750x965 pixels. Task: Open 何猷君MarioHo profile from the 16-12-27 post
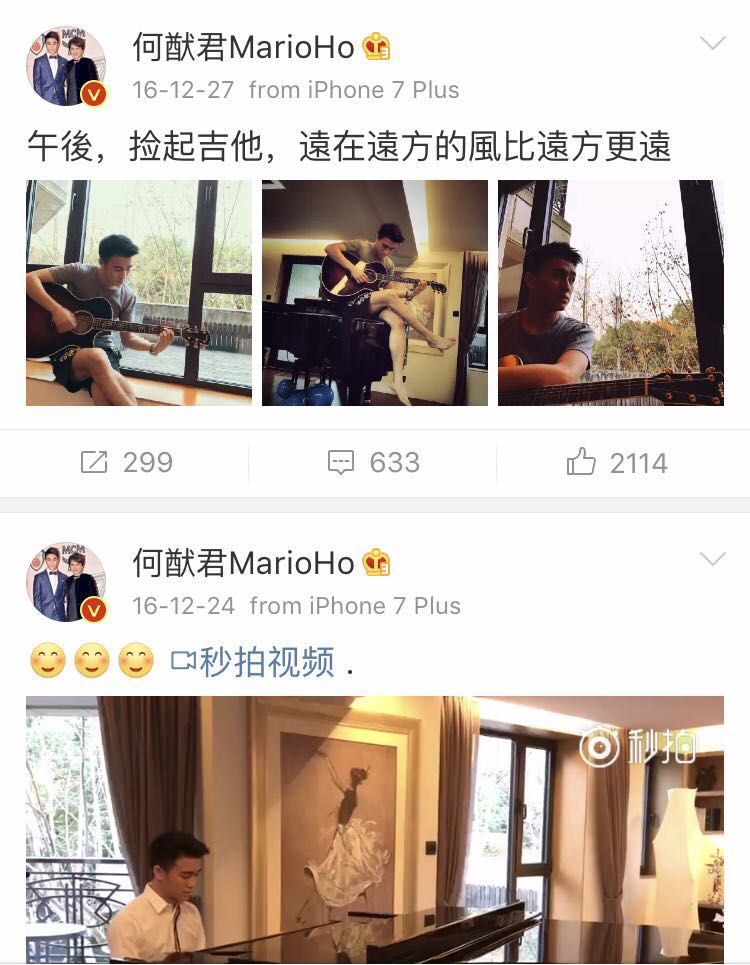[x=243, y=47]
